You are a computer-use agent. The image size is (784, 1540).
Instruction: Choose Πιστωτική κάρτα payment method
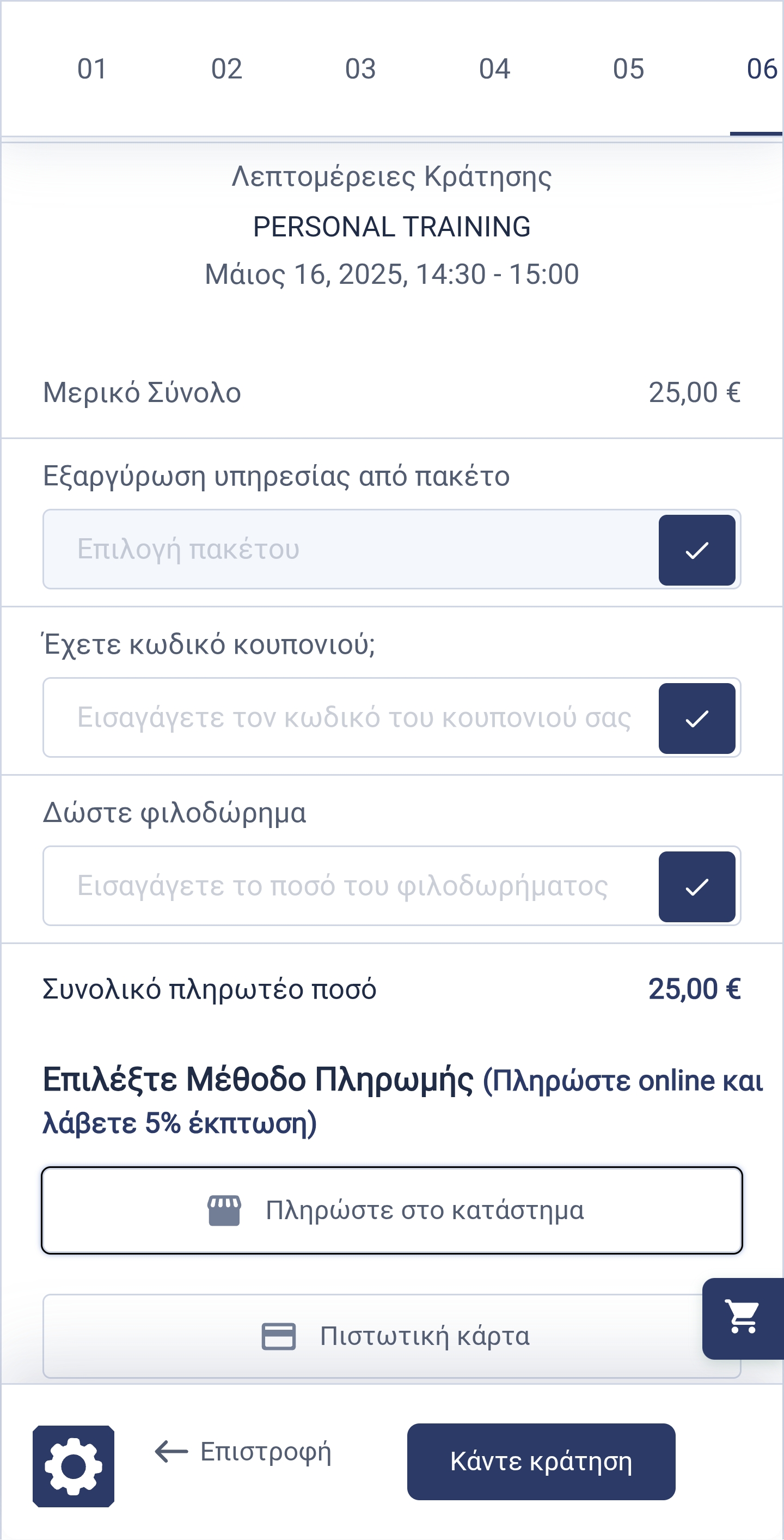(x=370, y=1336)
